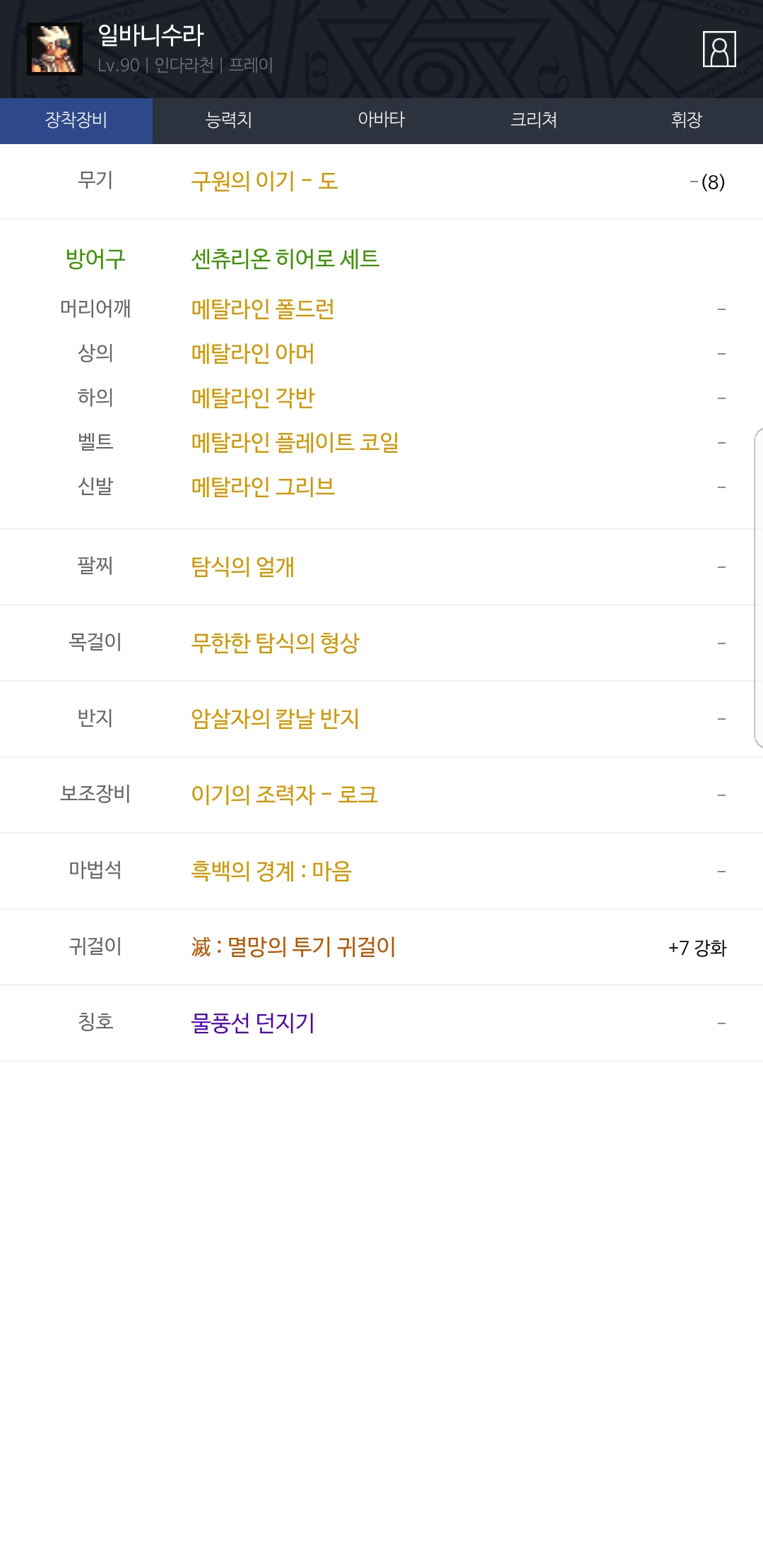
Task: View details of 메탈라인 아머
Action: tap(253, 353)
